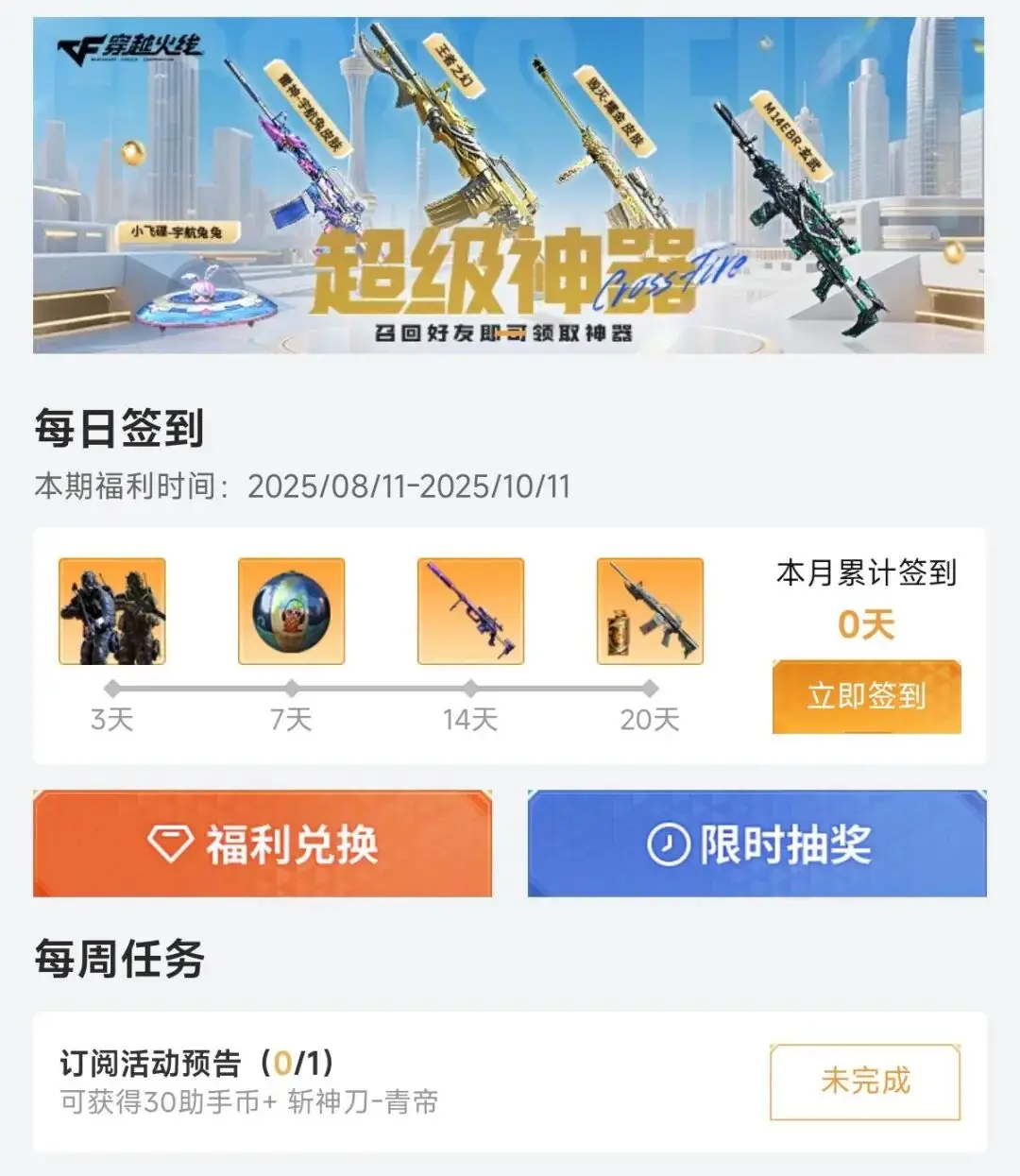The image size is (1020, 1176).
Task: Tap 立即签到 to sign in today
Action: [x=866, y=696]
